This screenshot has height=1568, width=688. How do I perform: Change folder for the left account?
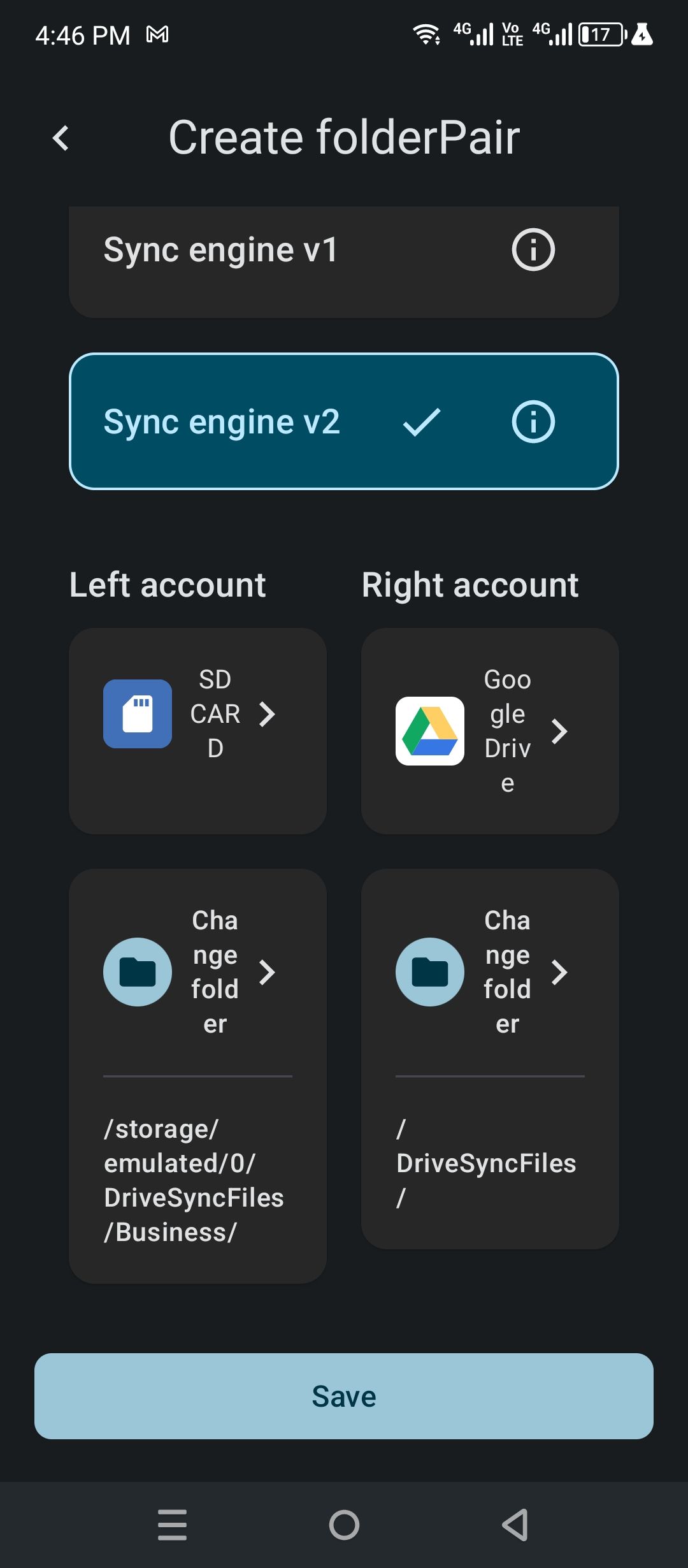(197, 972)
